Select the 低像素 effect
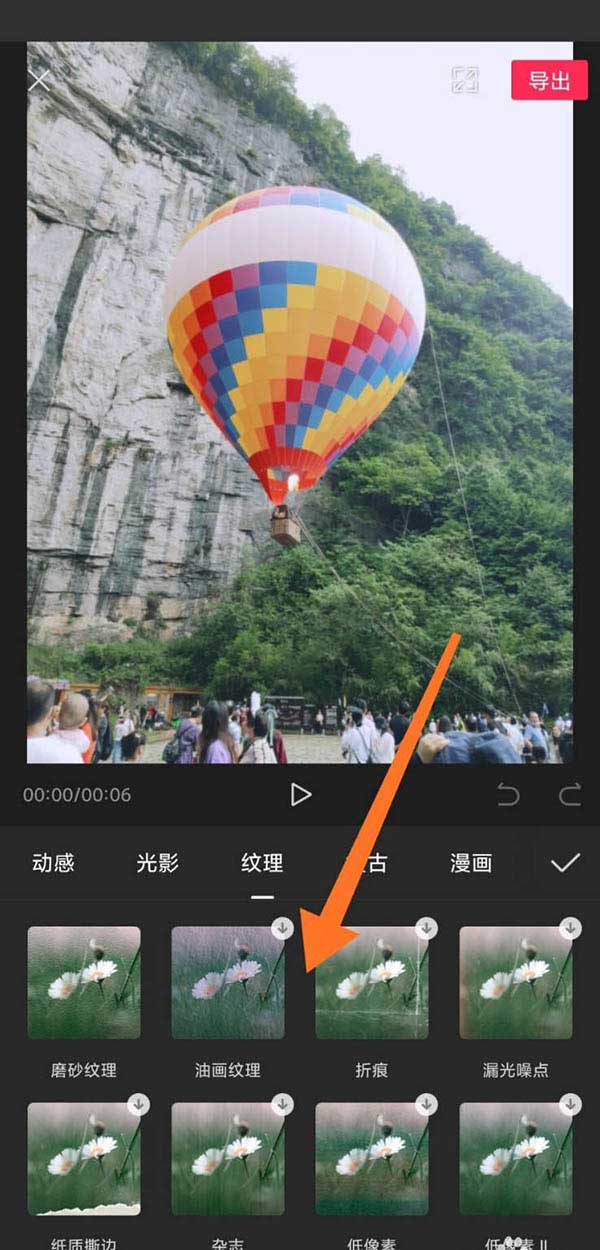600x1250 pixels. (372, 1158)
